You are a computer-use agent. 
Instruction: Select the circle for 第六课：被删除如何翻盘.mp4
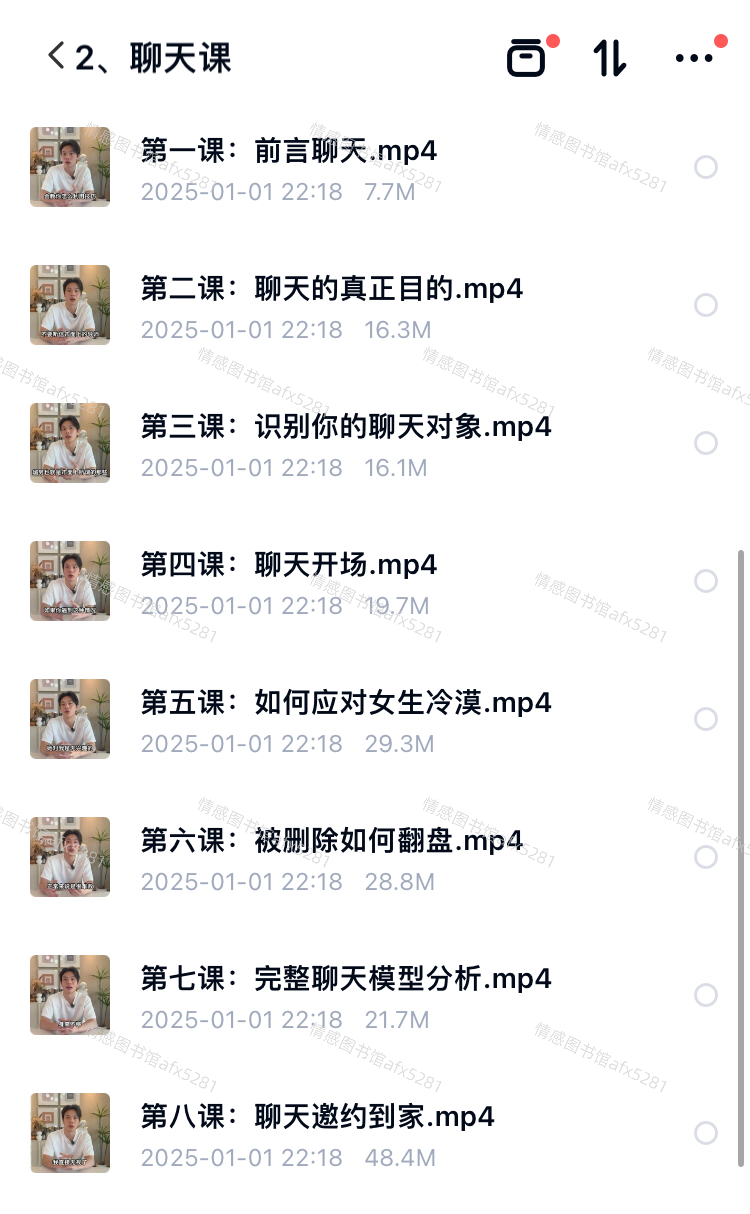(x=706, y=857)
